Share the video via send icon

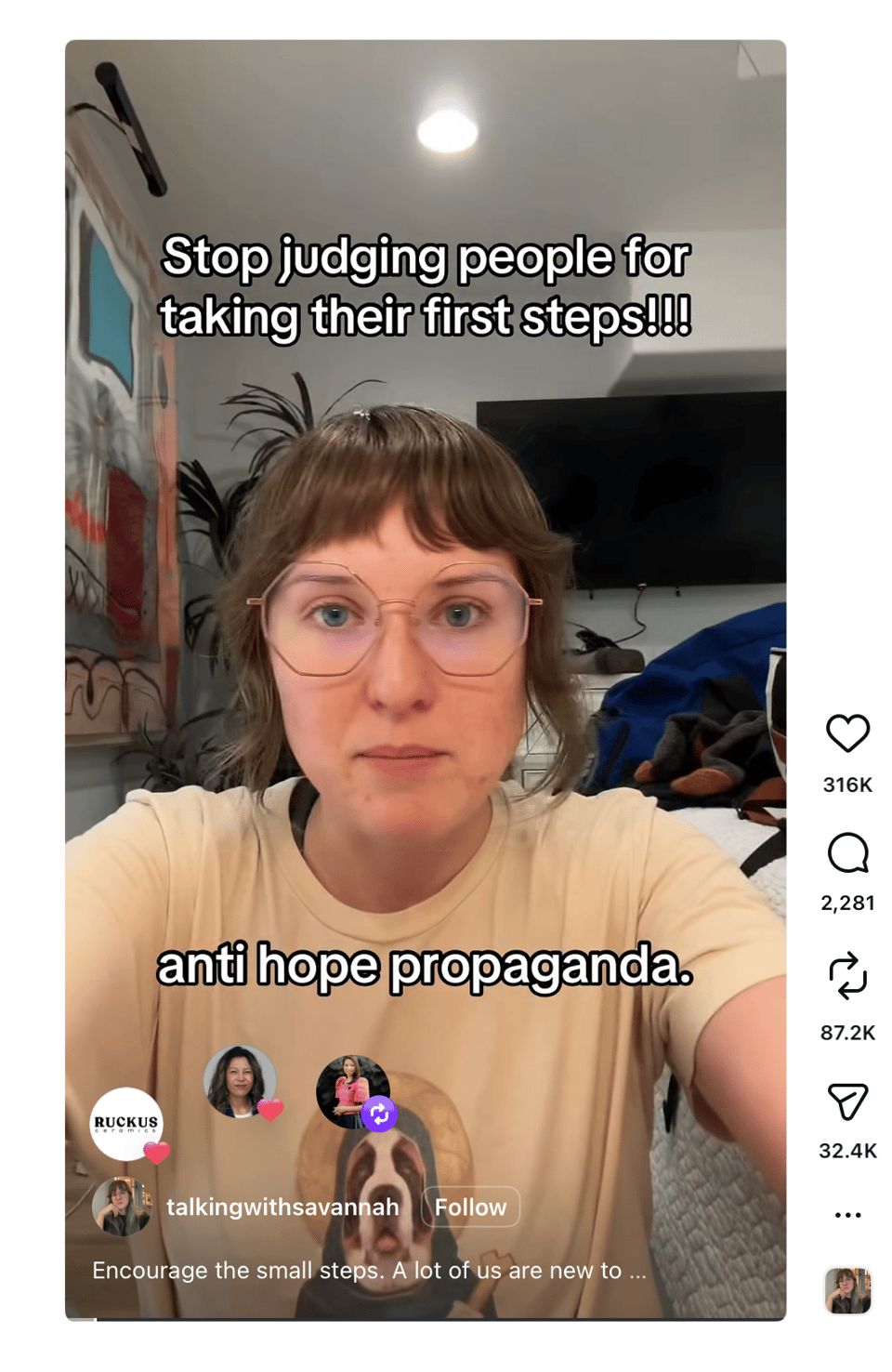click(846, 1102)
